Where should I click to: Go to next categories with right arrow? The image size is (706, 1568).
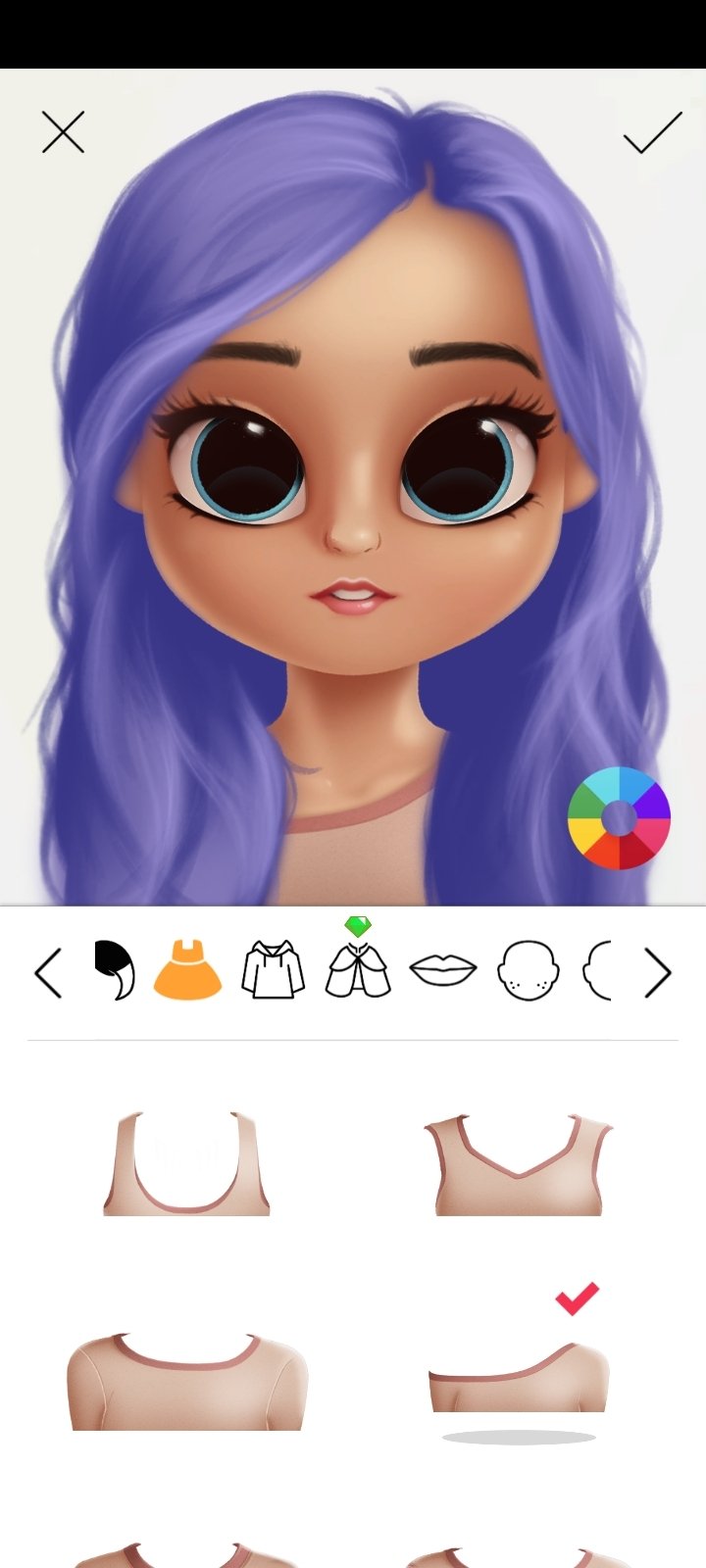(x=657, y=973)
